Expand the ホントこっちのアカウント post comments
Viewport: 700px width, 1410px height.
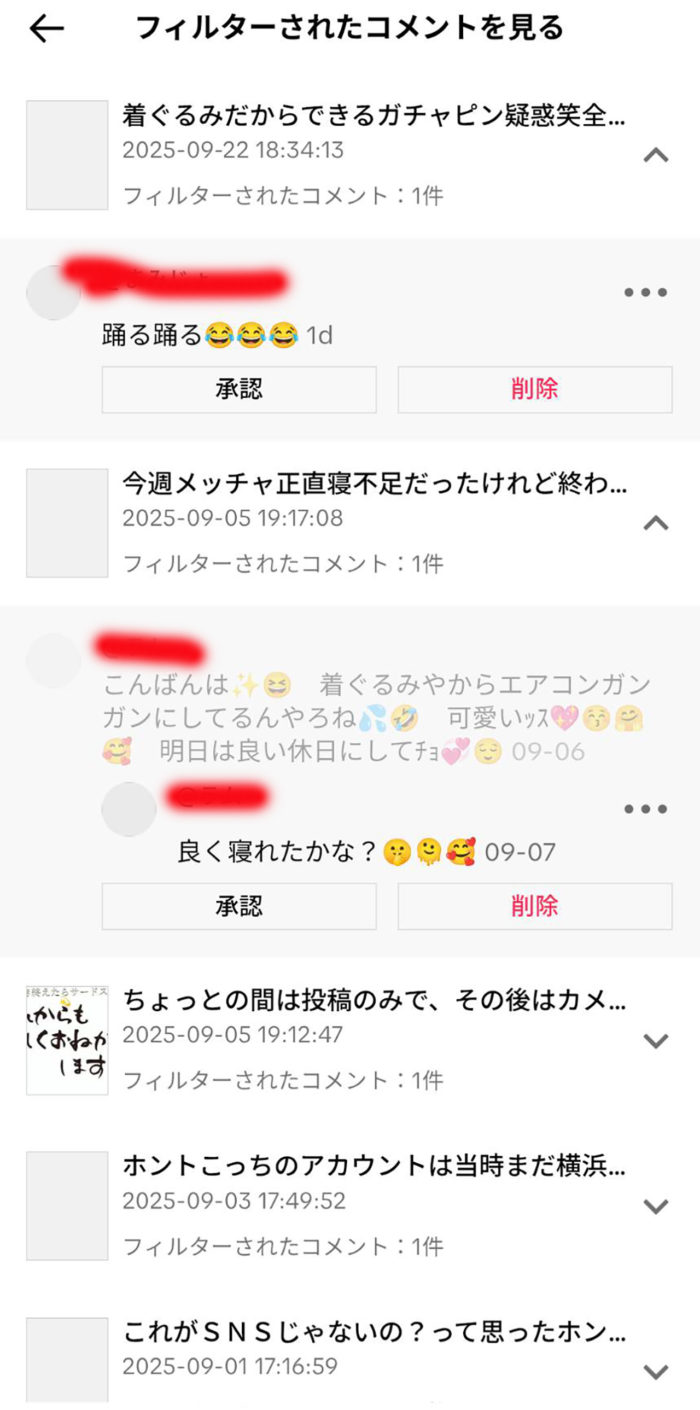(656, 1206)
